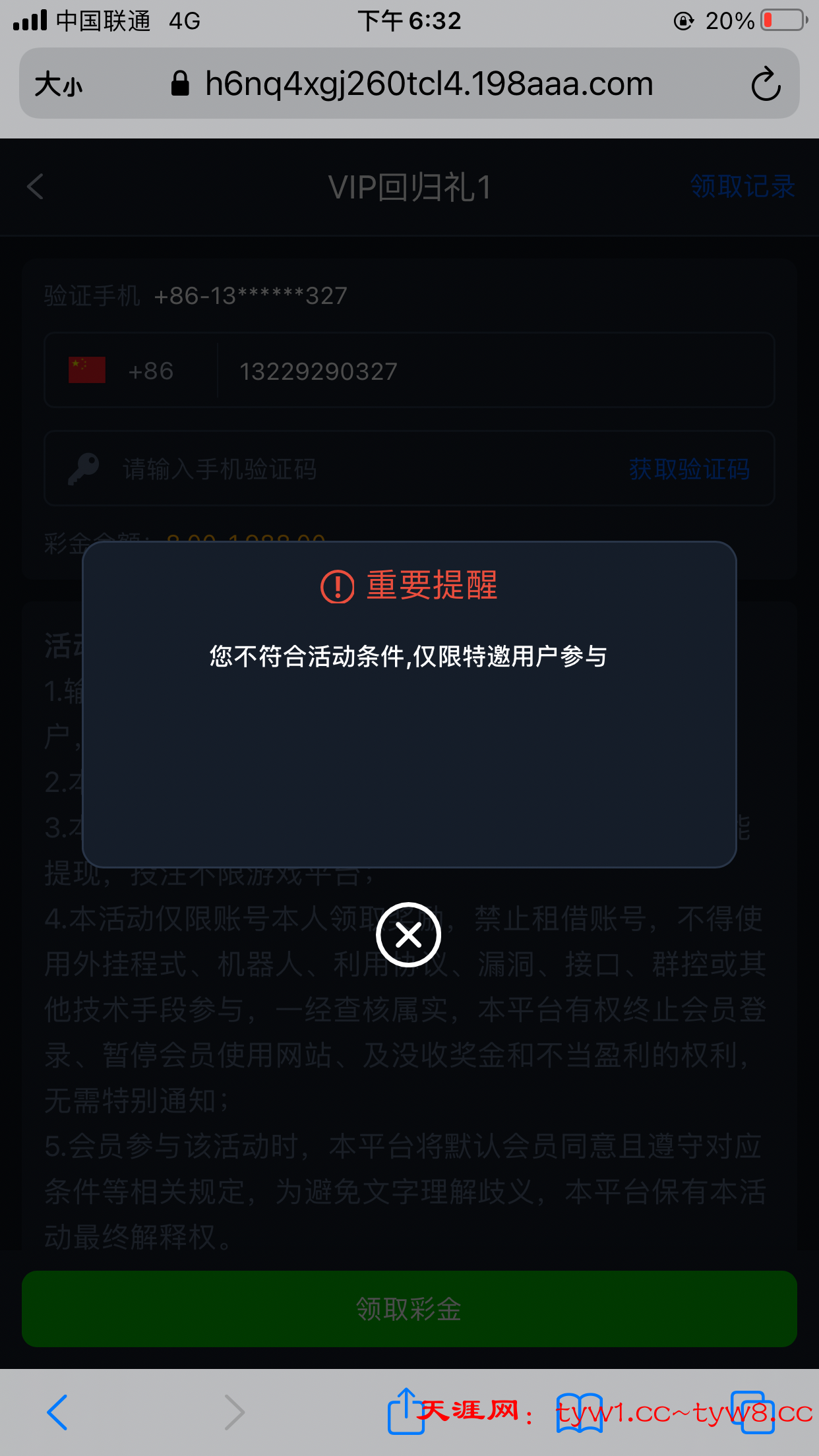Screen dimensions: 819x1456
Task: Tap the URL address field
Action: [427, 84]
